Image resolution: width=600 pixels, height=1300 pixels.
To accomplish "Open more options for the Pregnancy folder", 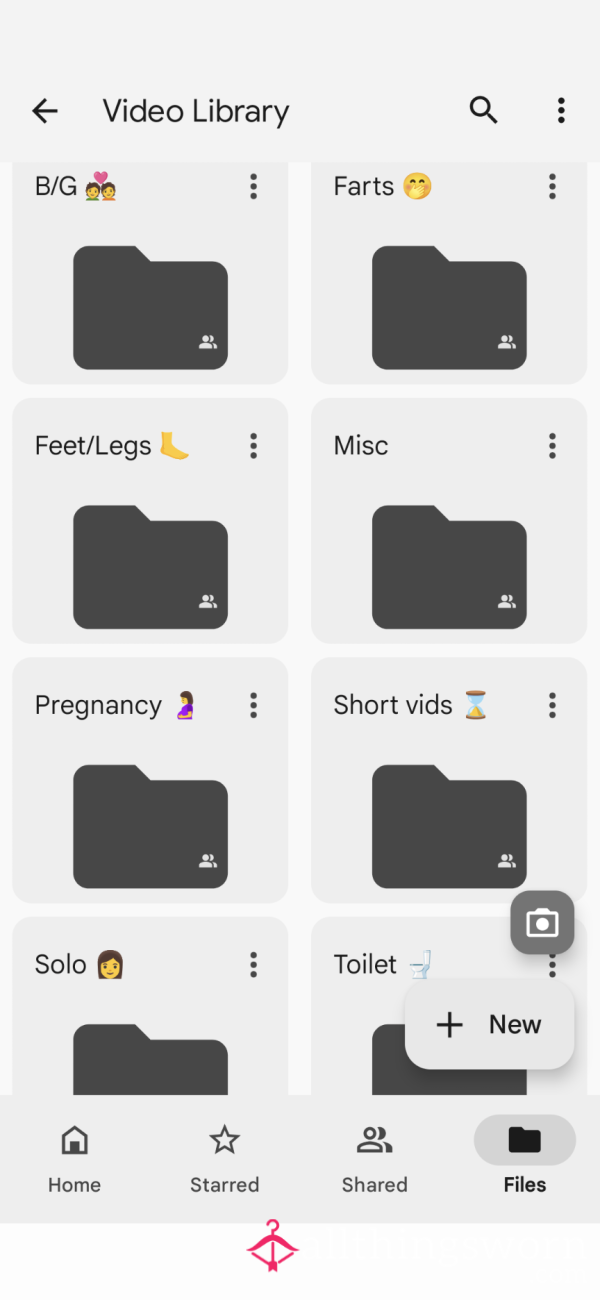I will pyautogui.click(x=253, y=705).
